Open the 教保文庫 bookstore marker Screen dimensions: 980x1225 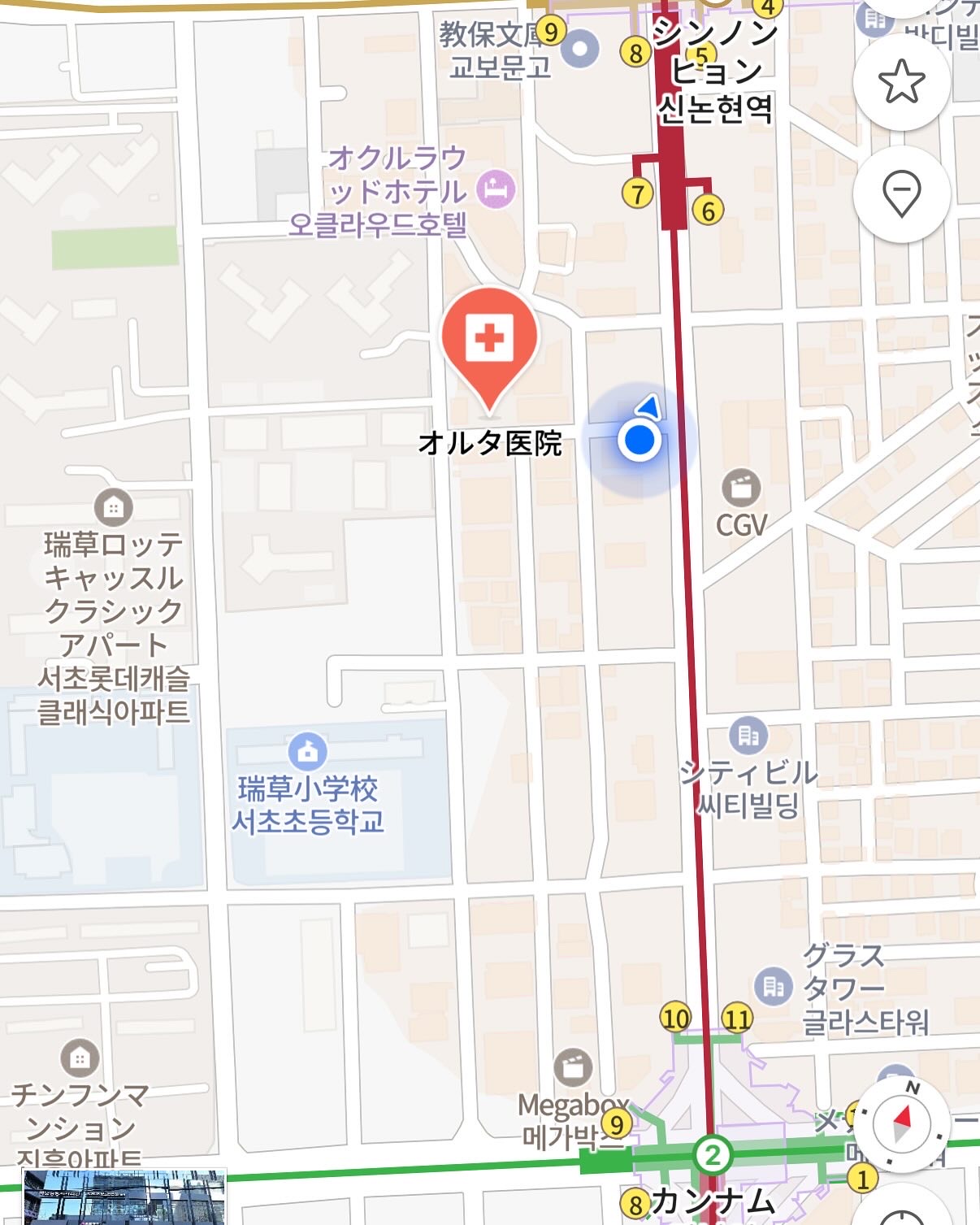(x=580, y=49)
